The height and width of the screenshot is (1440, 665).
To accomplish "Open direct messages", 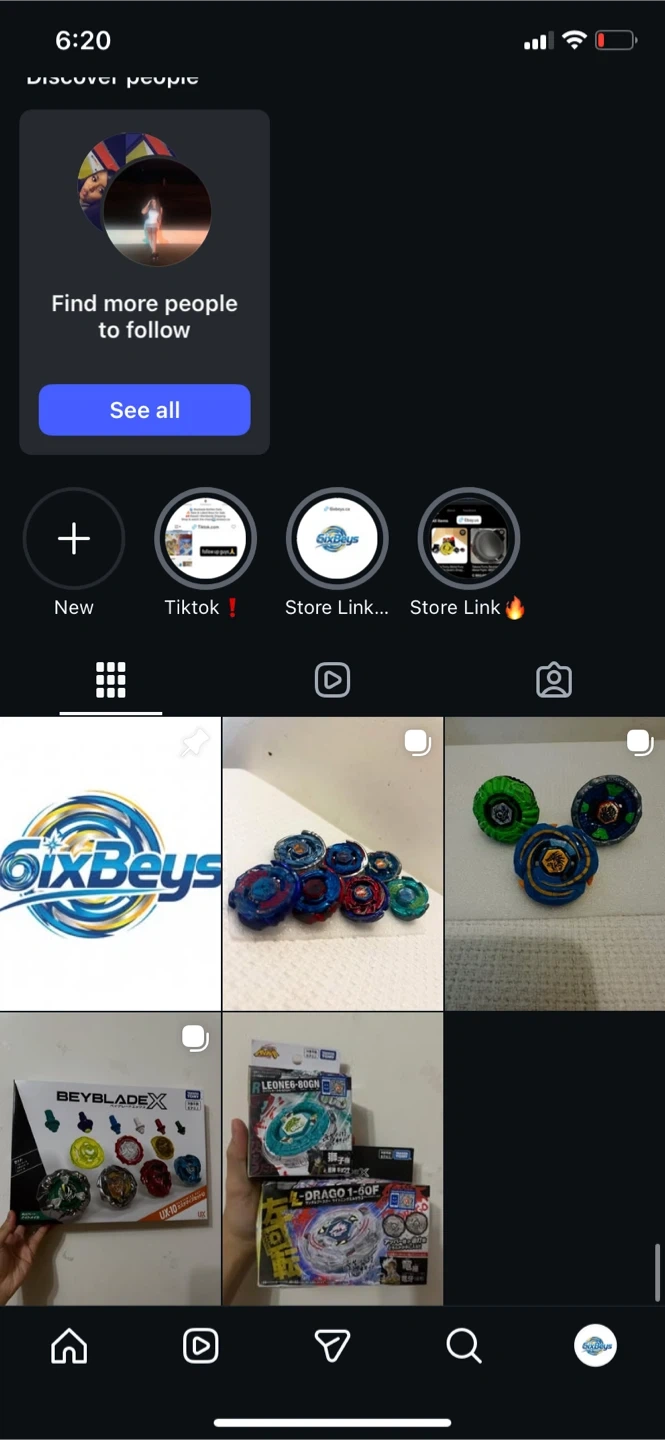I will (x=332, y=1346).
